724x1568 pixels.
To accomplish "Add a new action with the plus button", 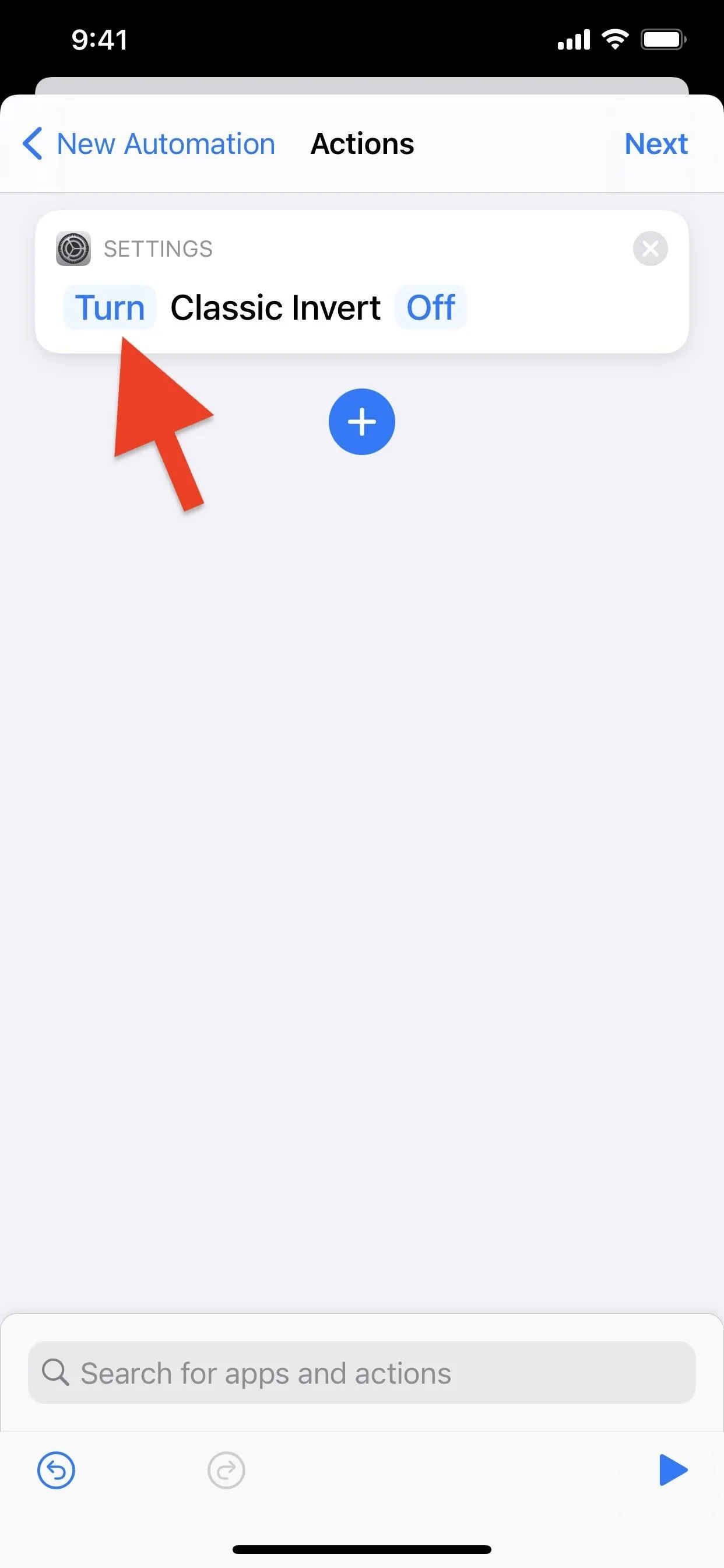I will pyautogui.click(x=362, y=422).
